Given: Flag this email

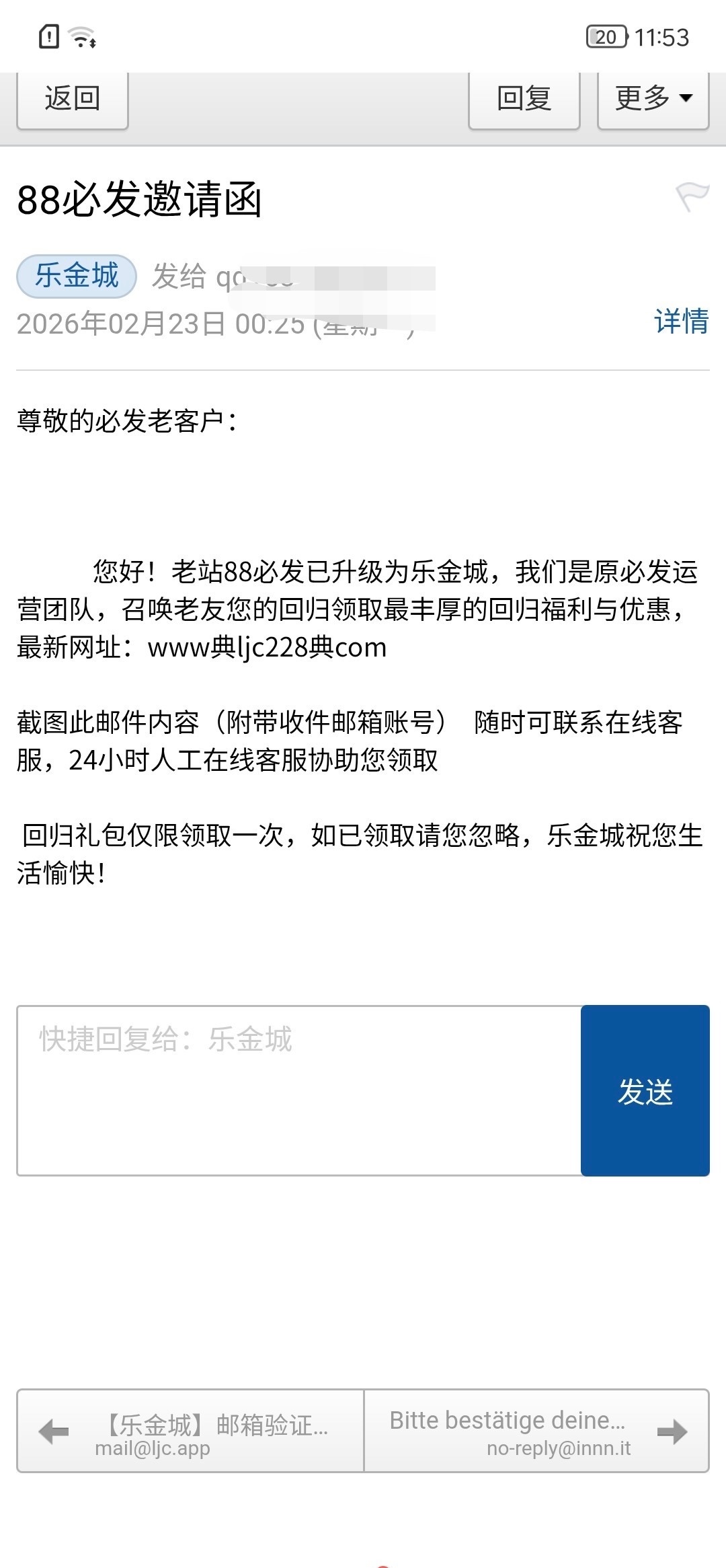Looking at the screenshot, I should pos(692,196).
